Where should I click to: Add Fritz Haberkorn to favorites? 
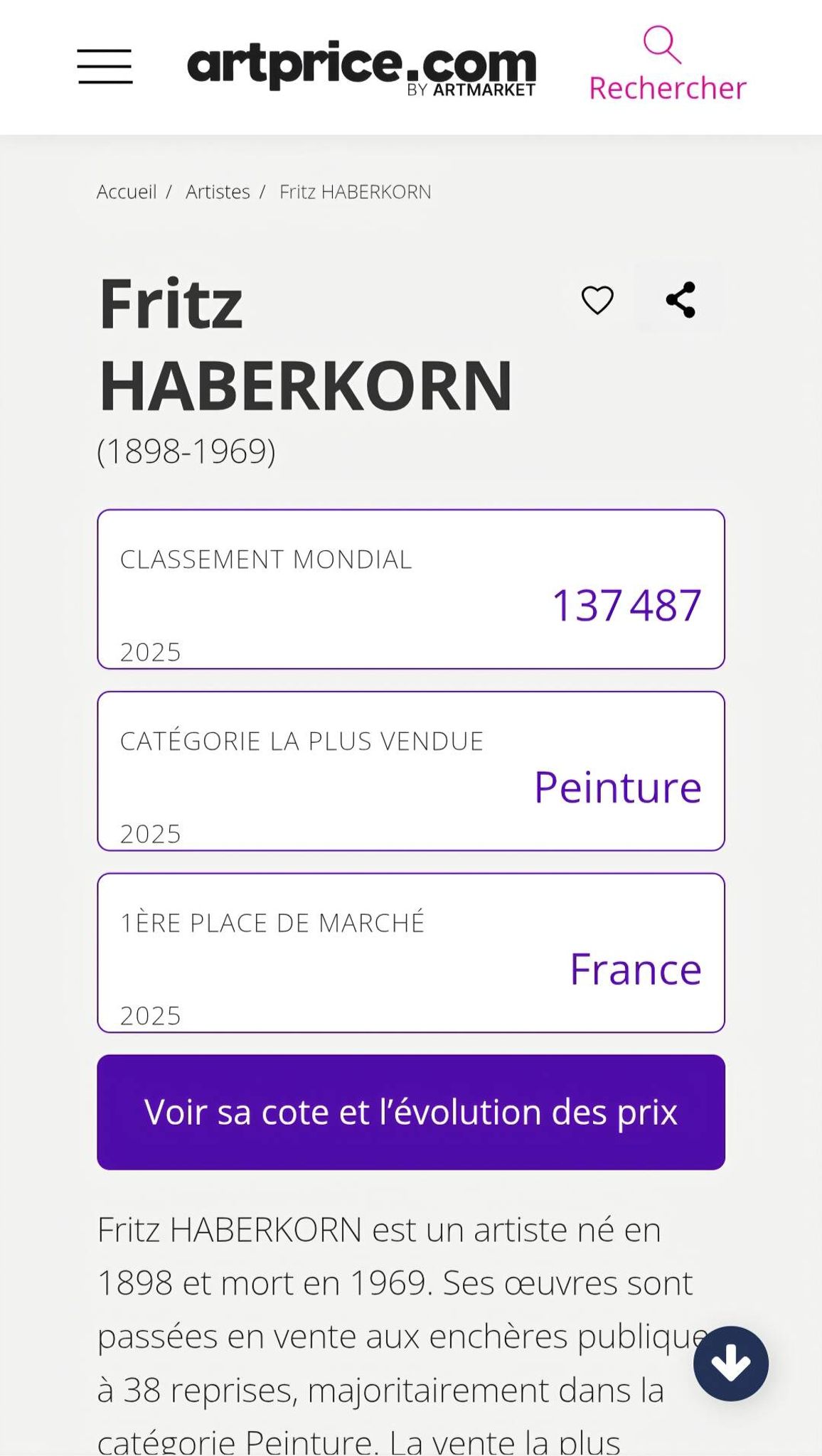tap(597, 300)
